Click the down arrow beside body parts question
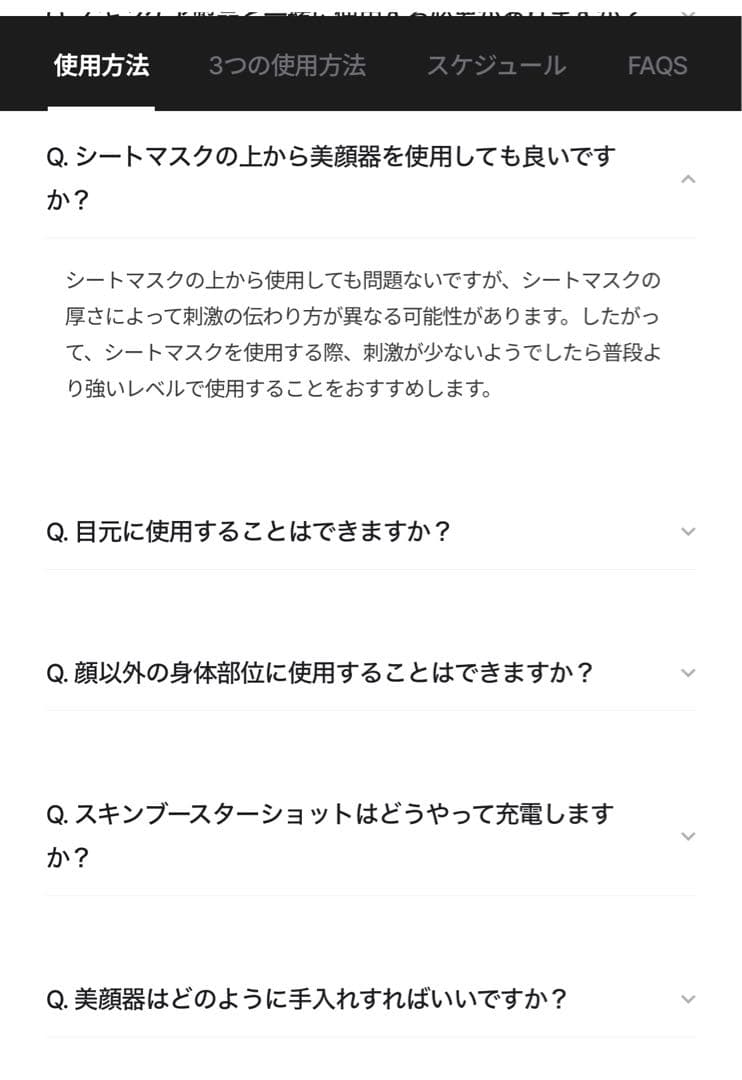This screenshot has height=1080, width=742. click(688, 673)
